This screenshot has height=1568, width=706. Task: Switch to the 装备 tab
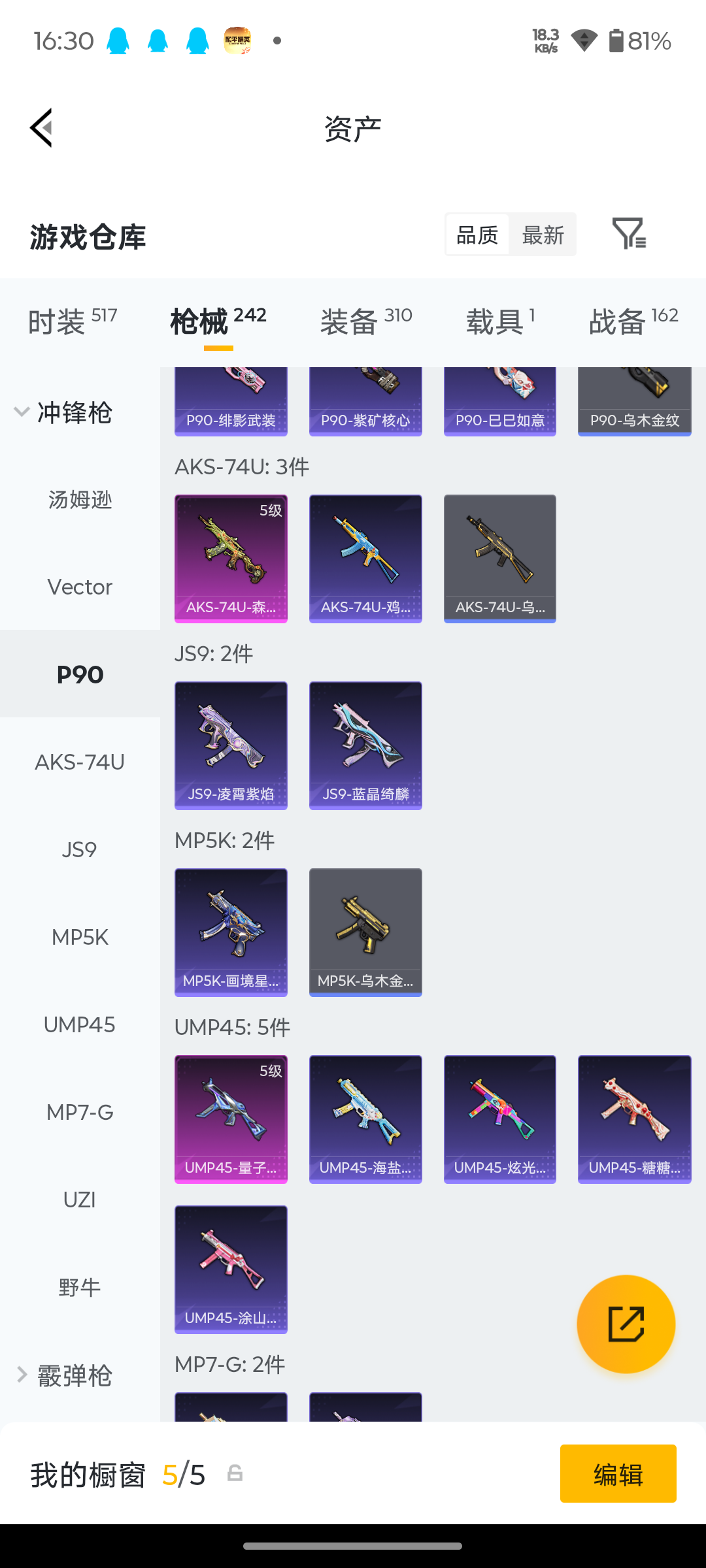click(x=366, y=321)
